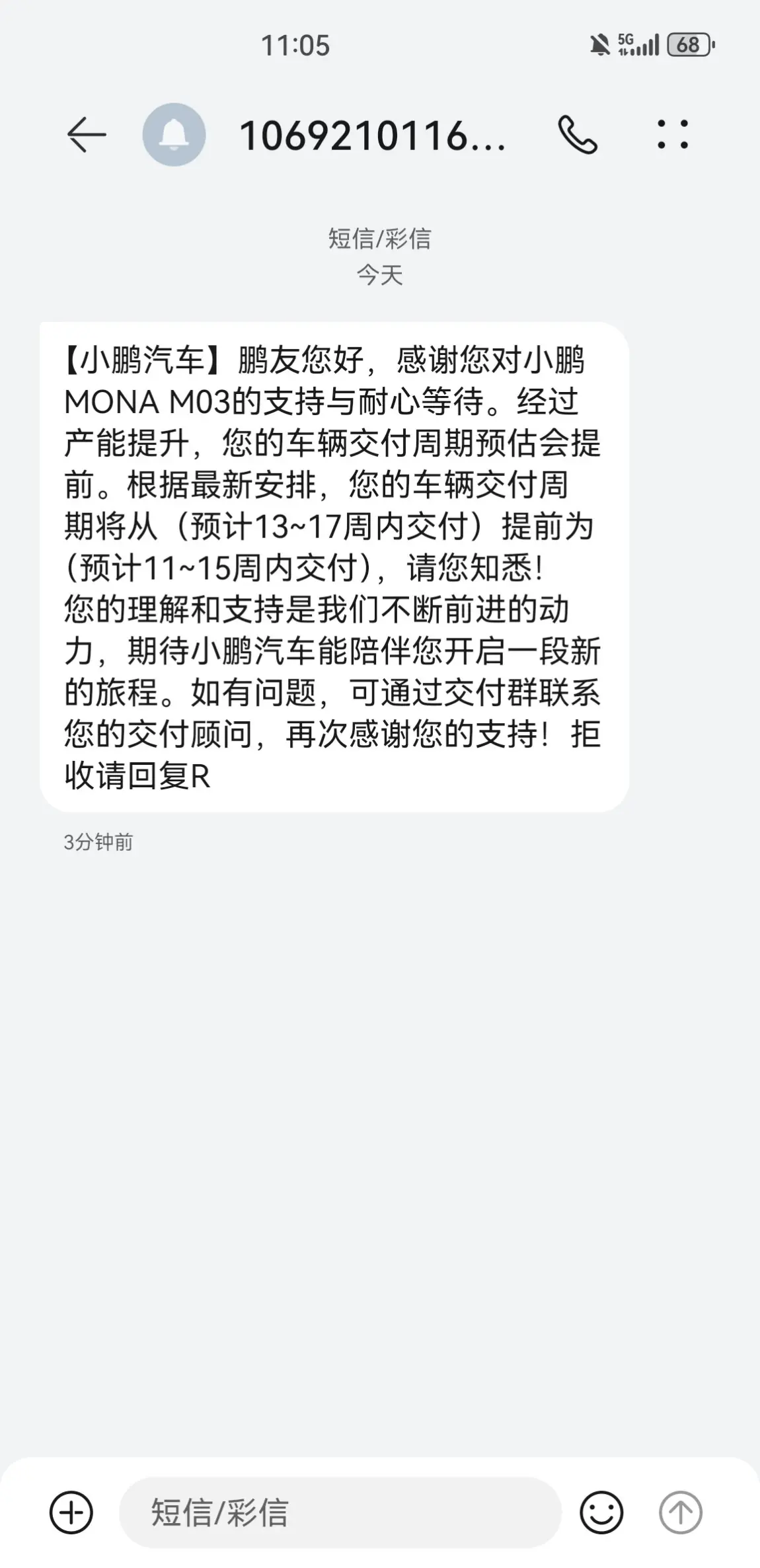Call the sender 1069210116
Image resolution: width=760 pixels, height=1568 pixels.
coord(578,135)
